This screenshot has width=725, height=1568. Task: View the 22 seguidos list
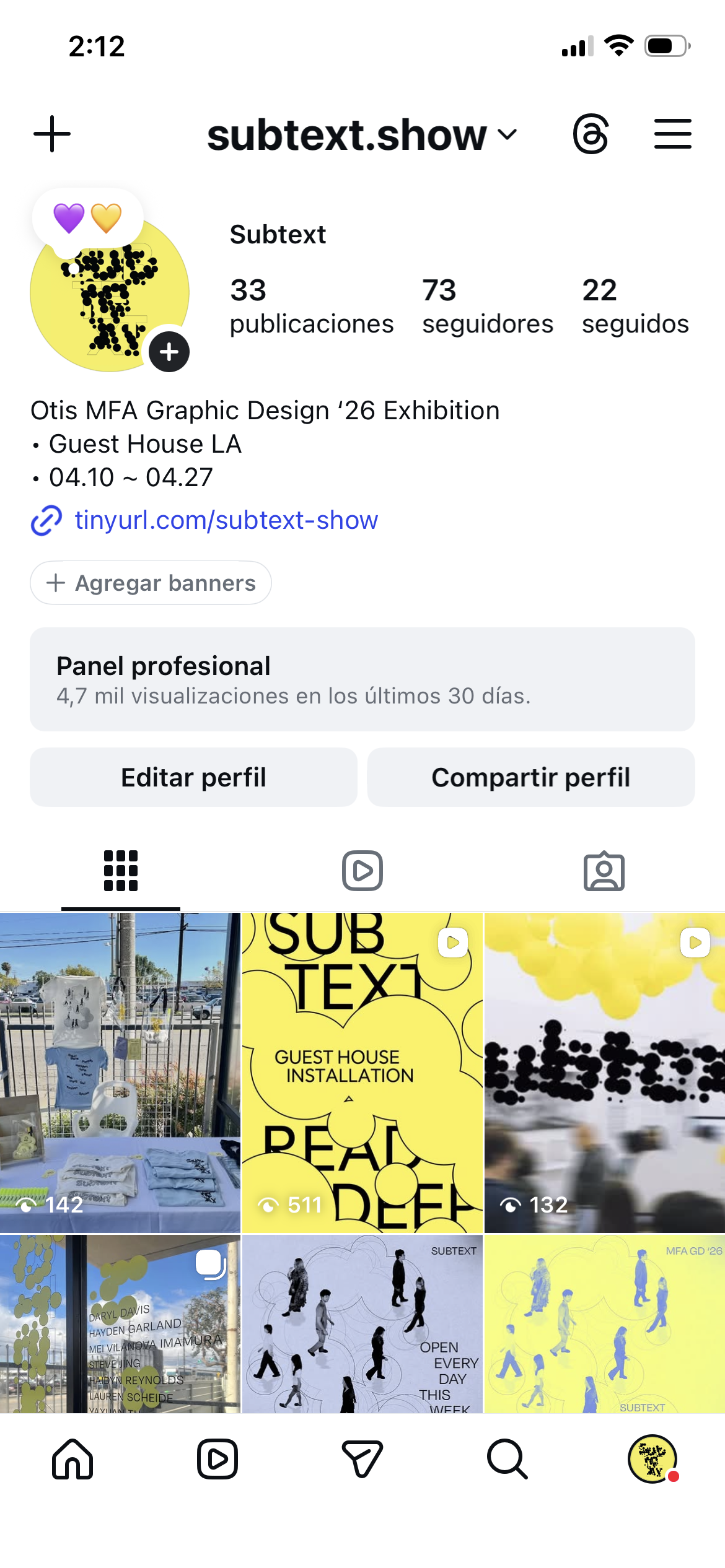click(x=635, y=307)
